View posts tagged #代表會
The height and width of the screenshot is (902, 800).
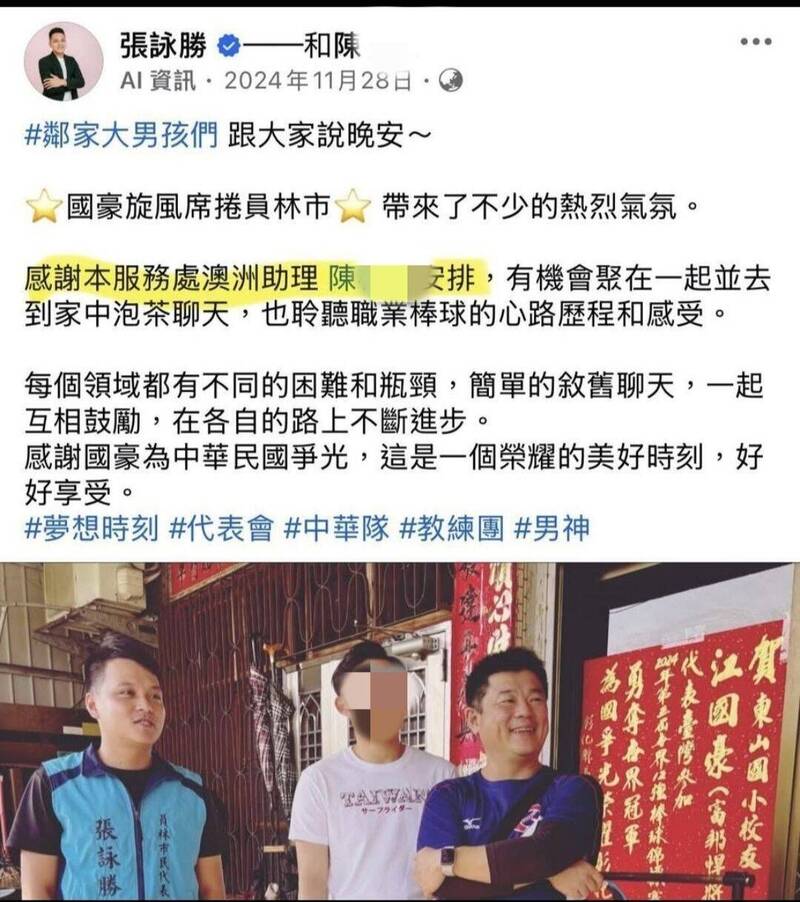click(x=221, y=529)
